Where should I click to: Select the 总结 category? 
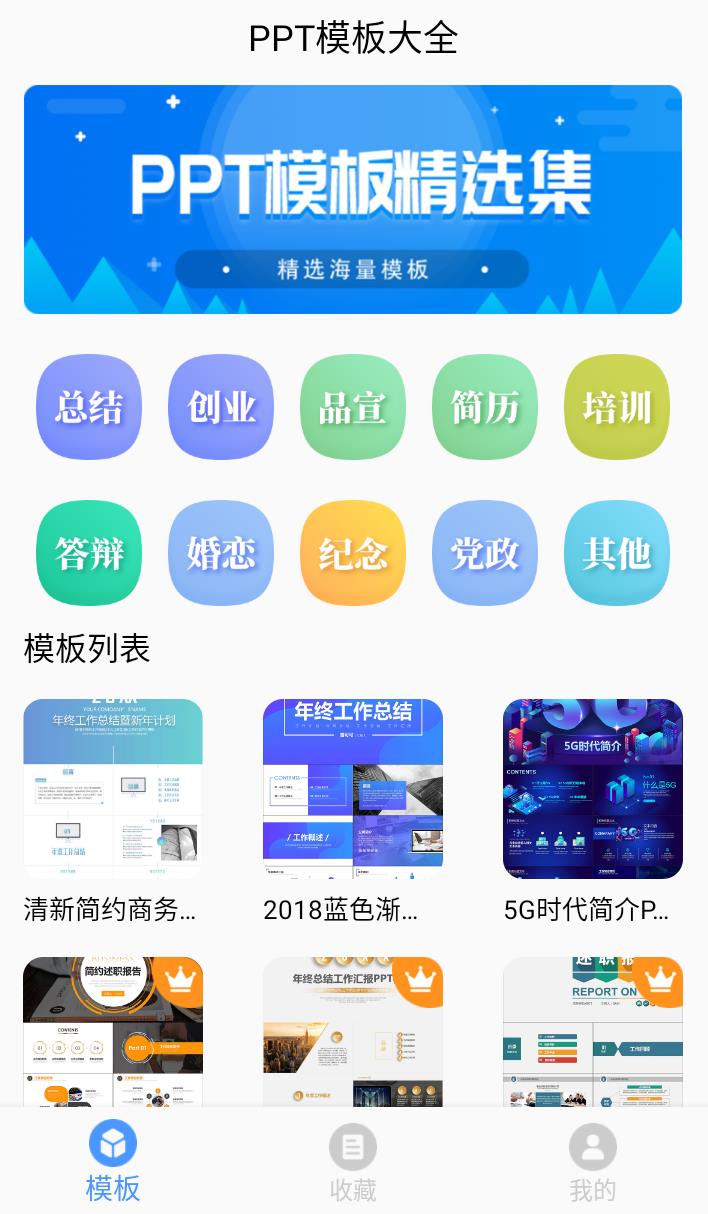point(89,407)
